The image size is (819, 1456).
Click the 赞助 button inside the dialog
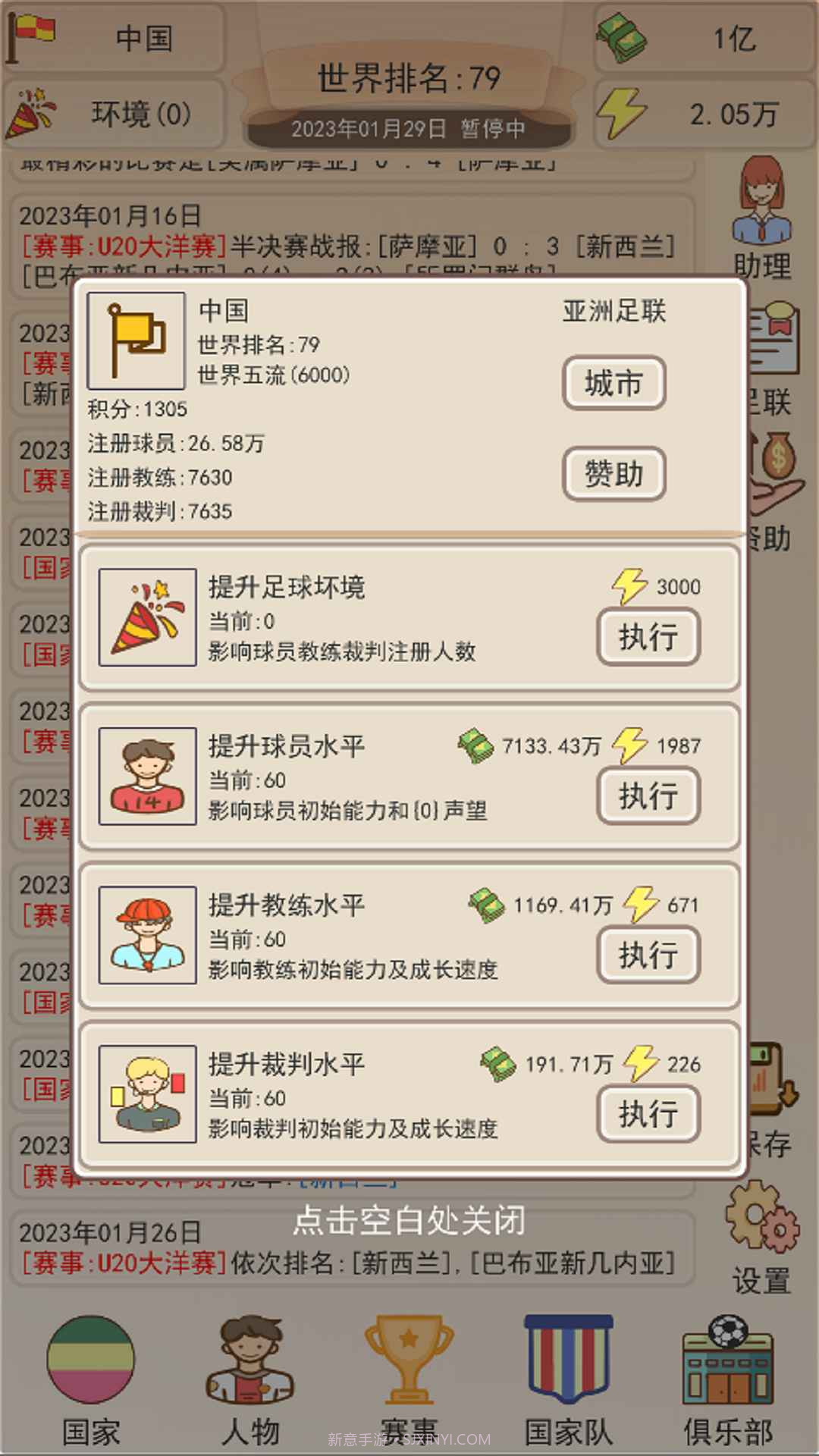click(614, 475)
